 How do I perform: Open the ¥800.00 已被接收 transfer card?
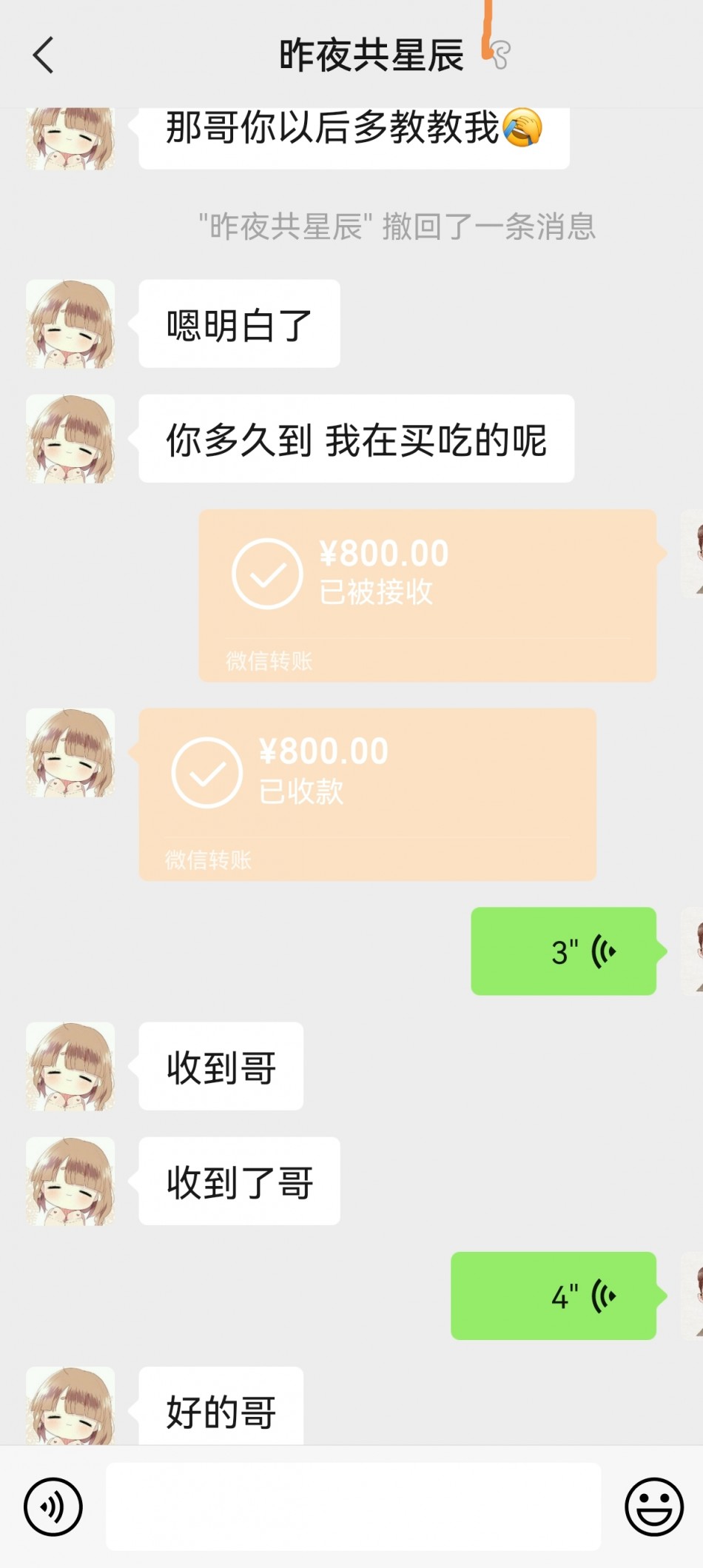[x=427, y=595]
